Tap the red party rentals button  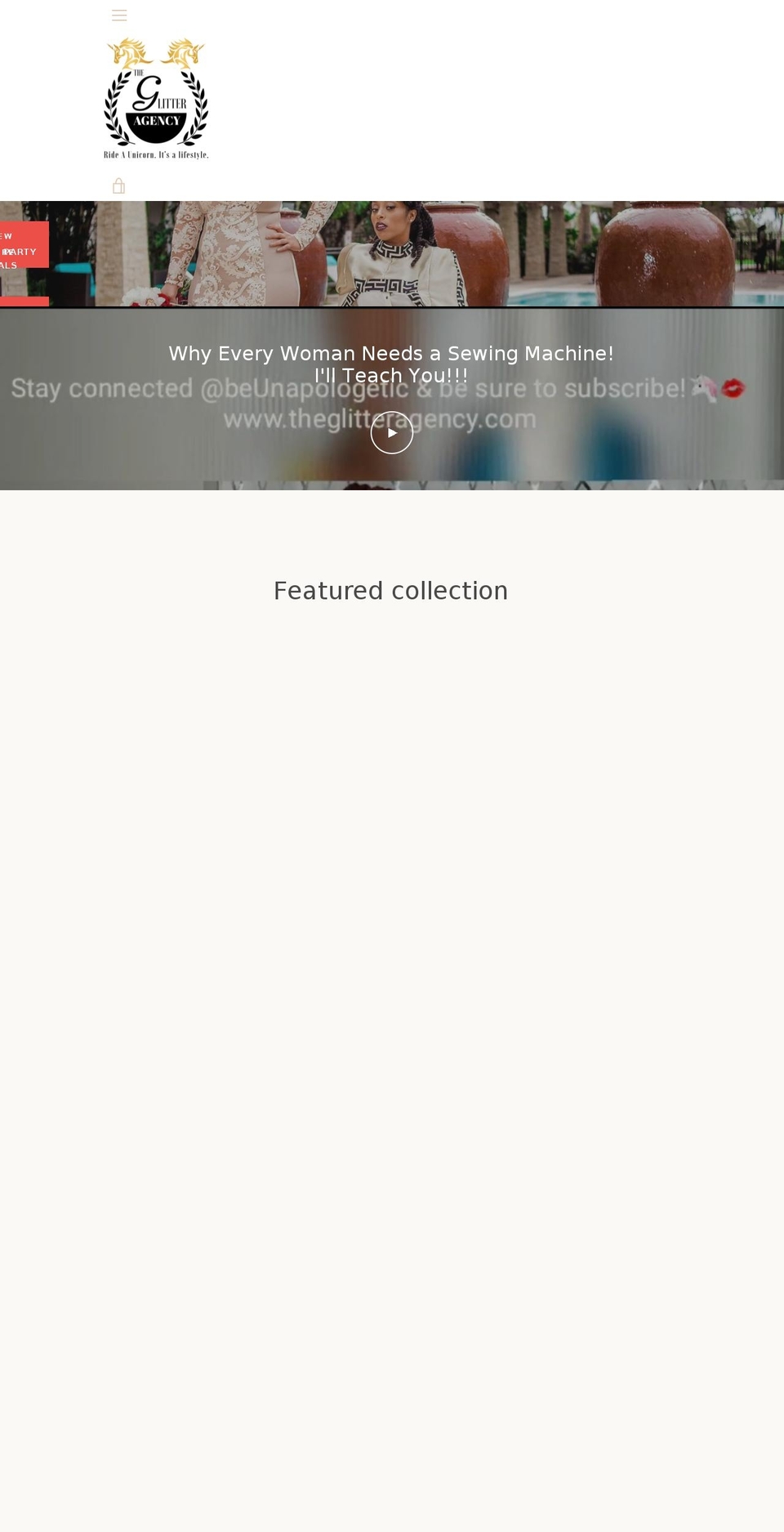pos(23,245)
